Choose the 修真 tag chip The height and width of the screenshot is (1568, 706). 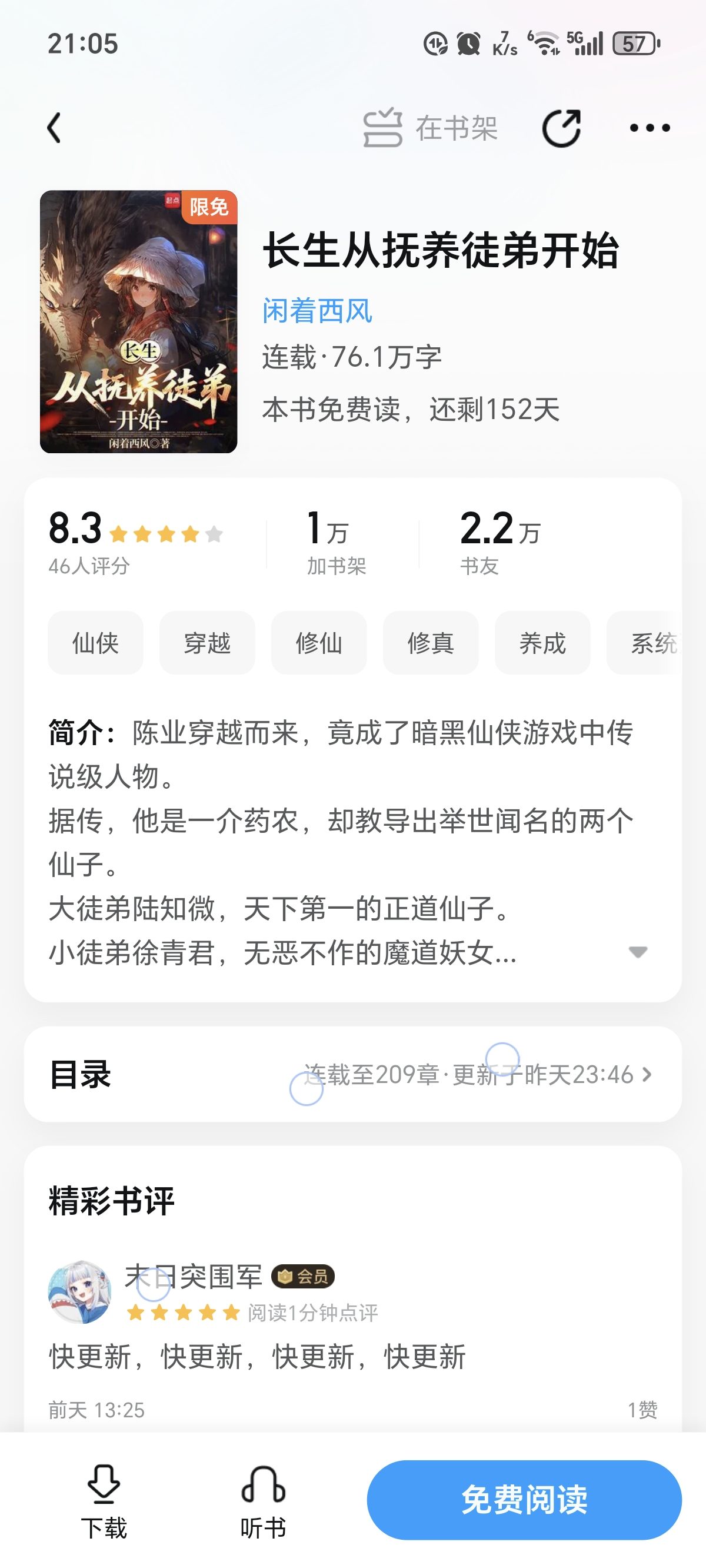[431, 643]
